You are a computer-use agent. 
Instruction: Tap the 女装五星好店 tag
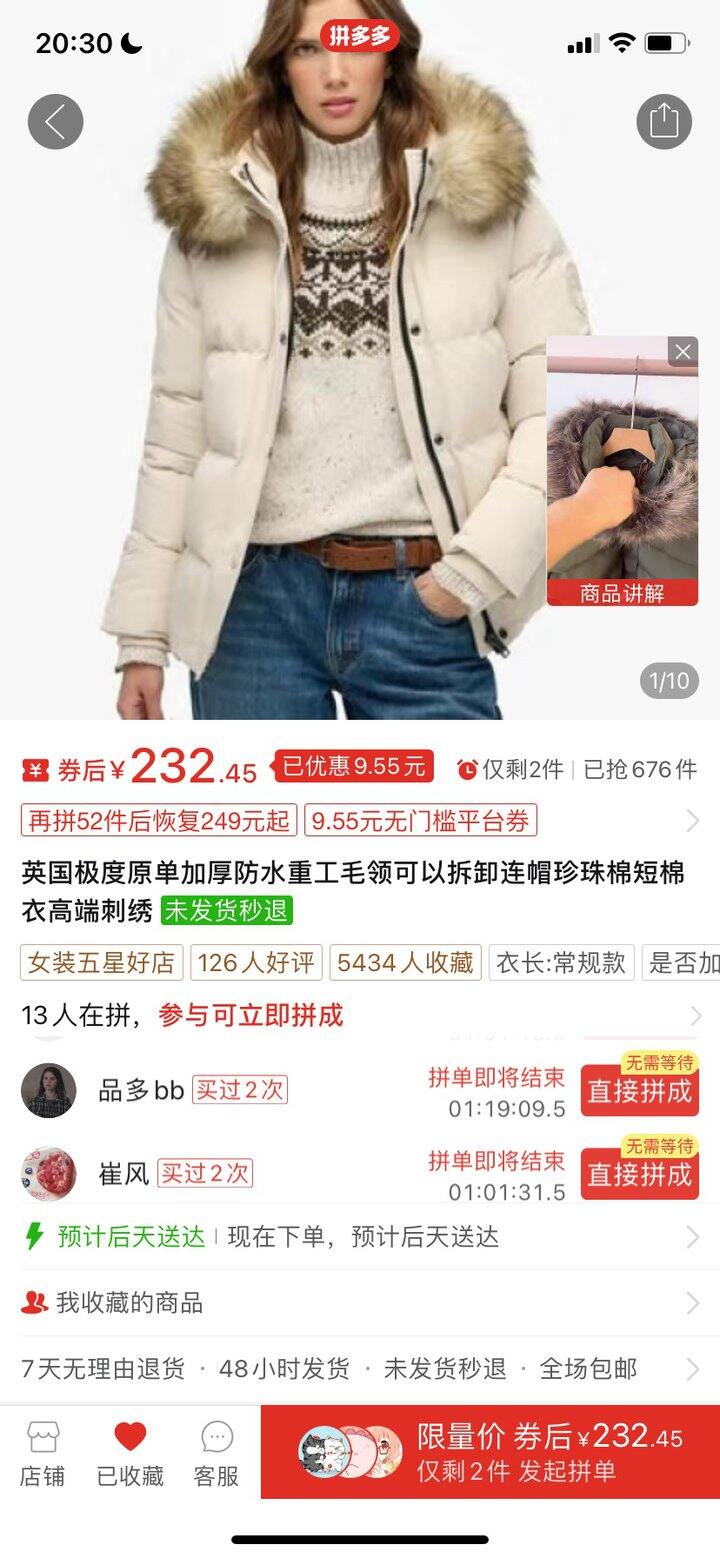(x=101, y=963)
